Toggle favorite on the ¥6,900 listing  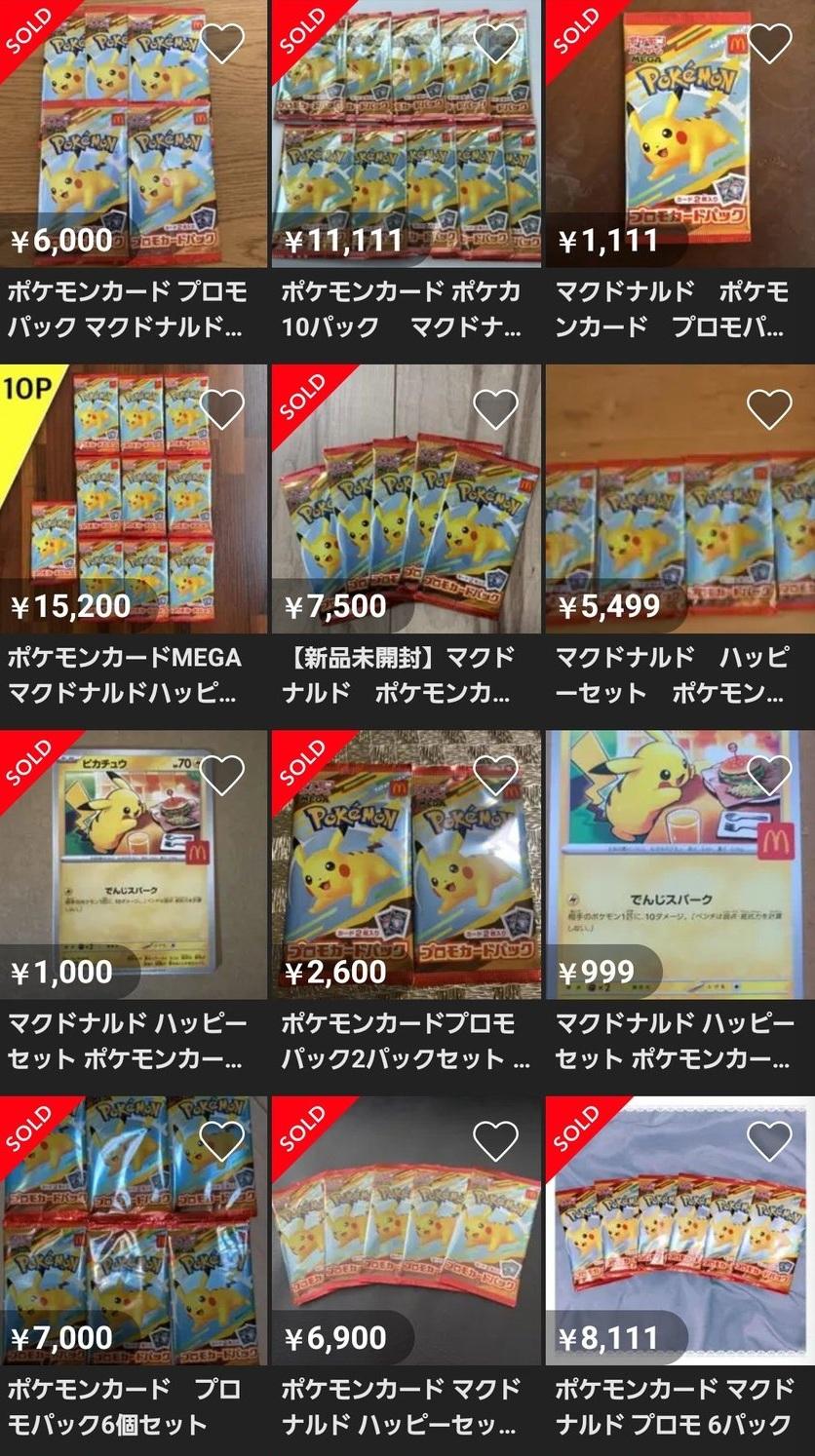[x=498, y=1139]
